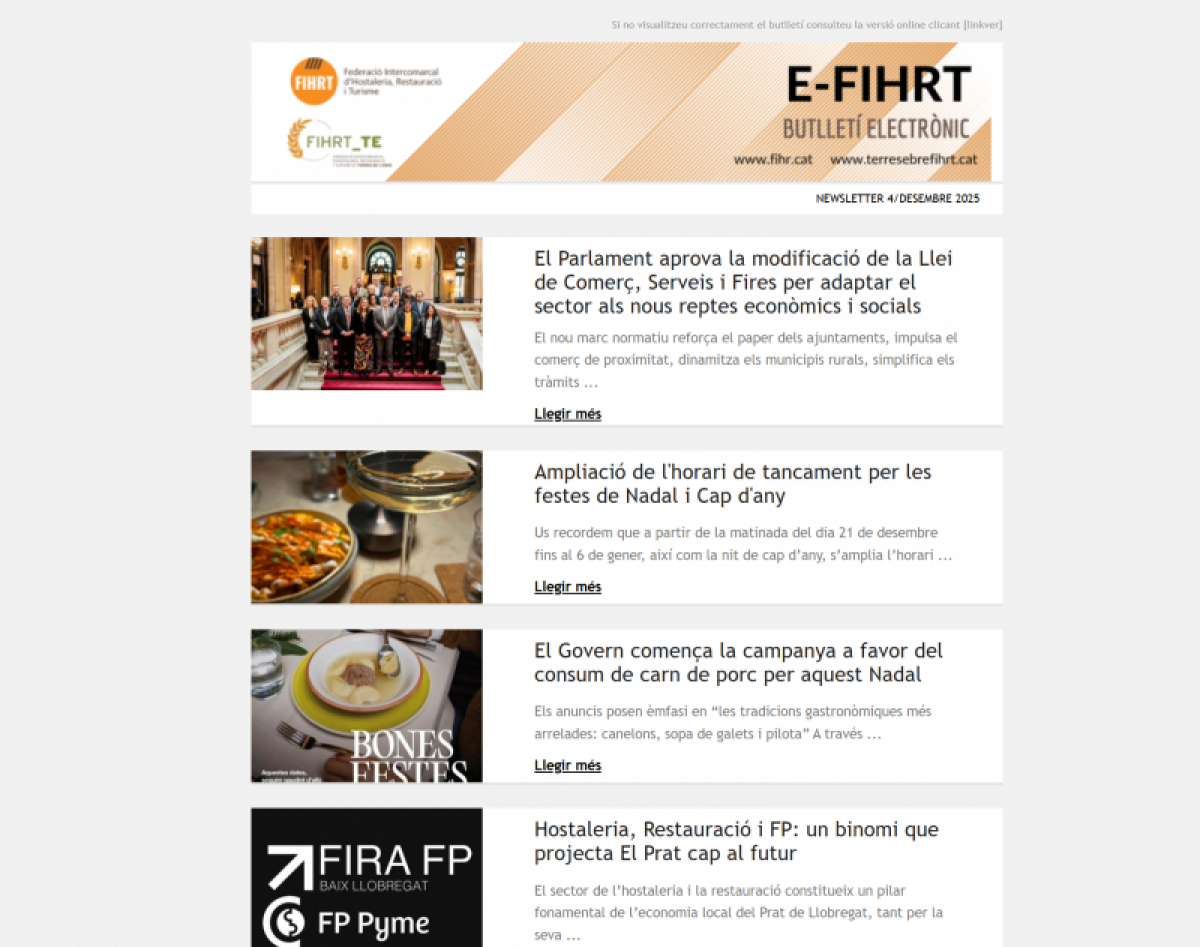
Task: Open the headline about Llei de Comerç, Serveis i Fires
Action: coord(742,282)
